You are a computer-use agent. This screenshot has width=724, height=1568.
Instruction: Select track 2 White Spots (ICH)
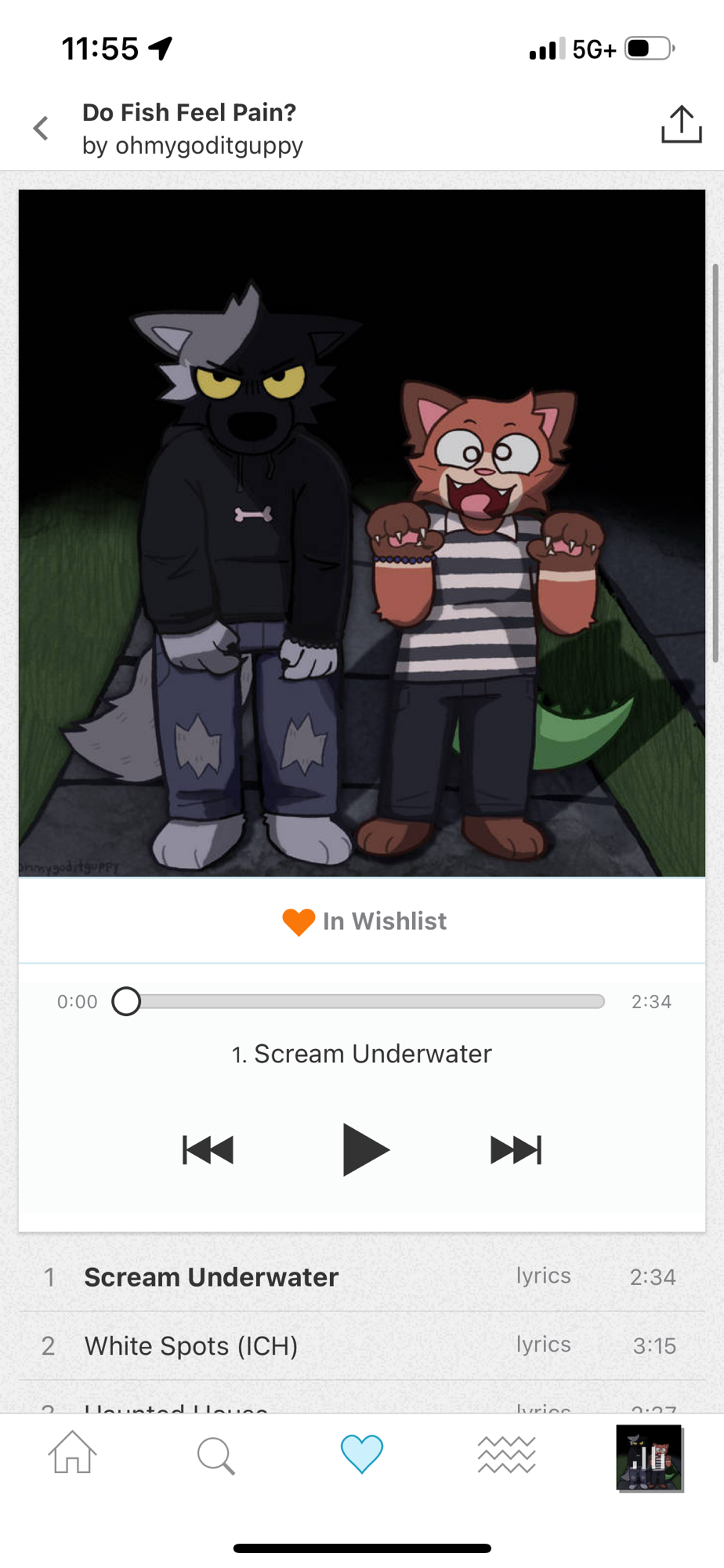191,1346
